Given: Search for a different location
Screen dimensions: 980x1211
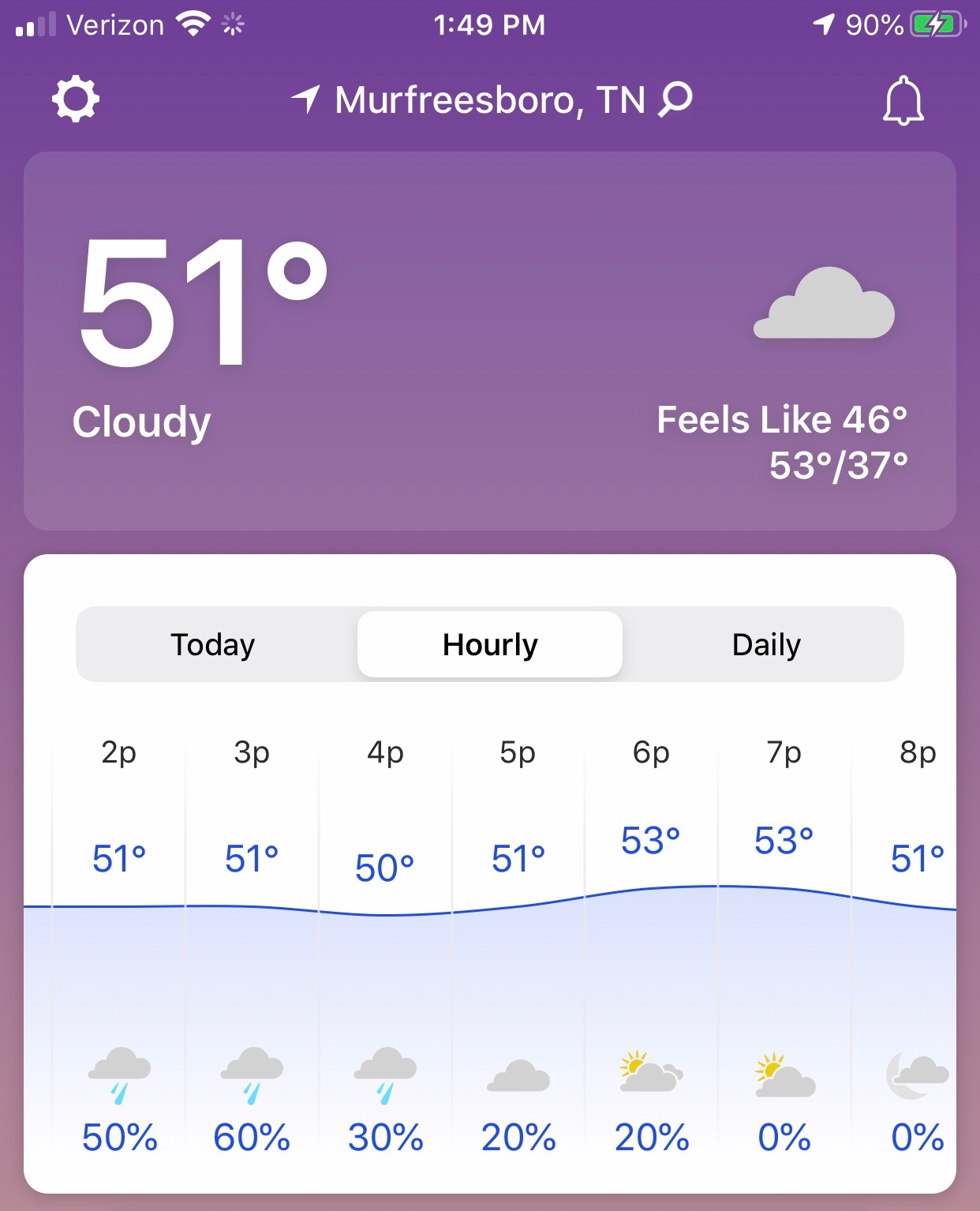Looking at the screenshot, I should click(x=676, y=99).
